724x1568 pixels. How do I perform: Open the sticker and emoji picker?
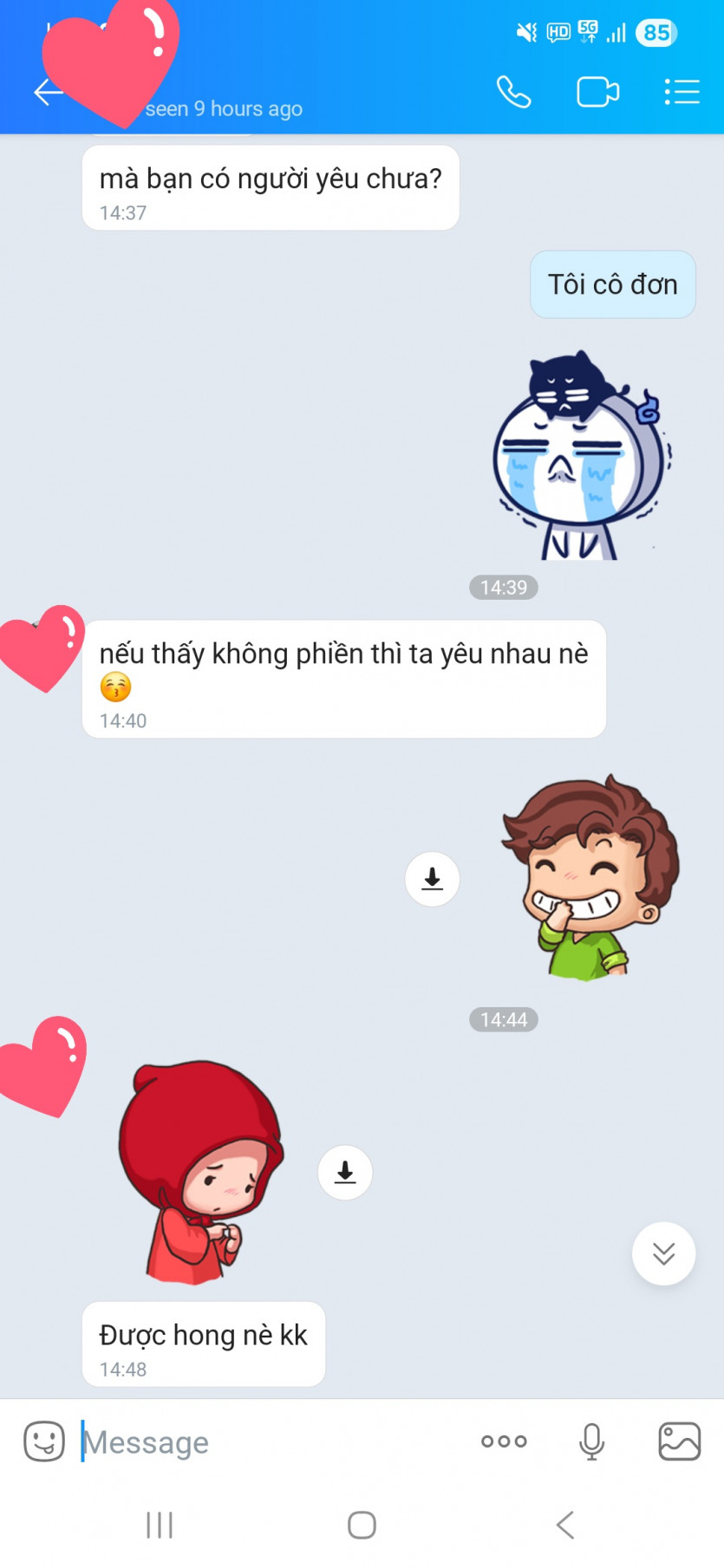coord(44,1441)
